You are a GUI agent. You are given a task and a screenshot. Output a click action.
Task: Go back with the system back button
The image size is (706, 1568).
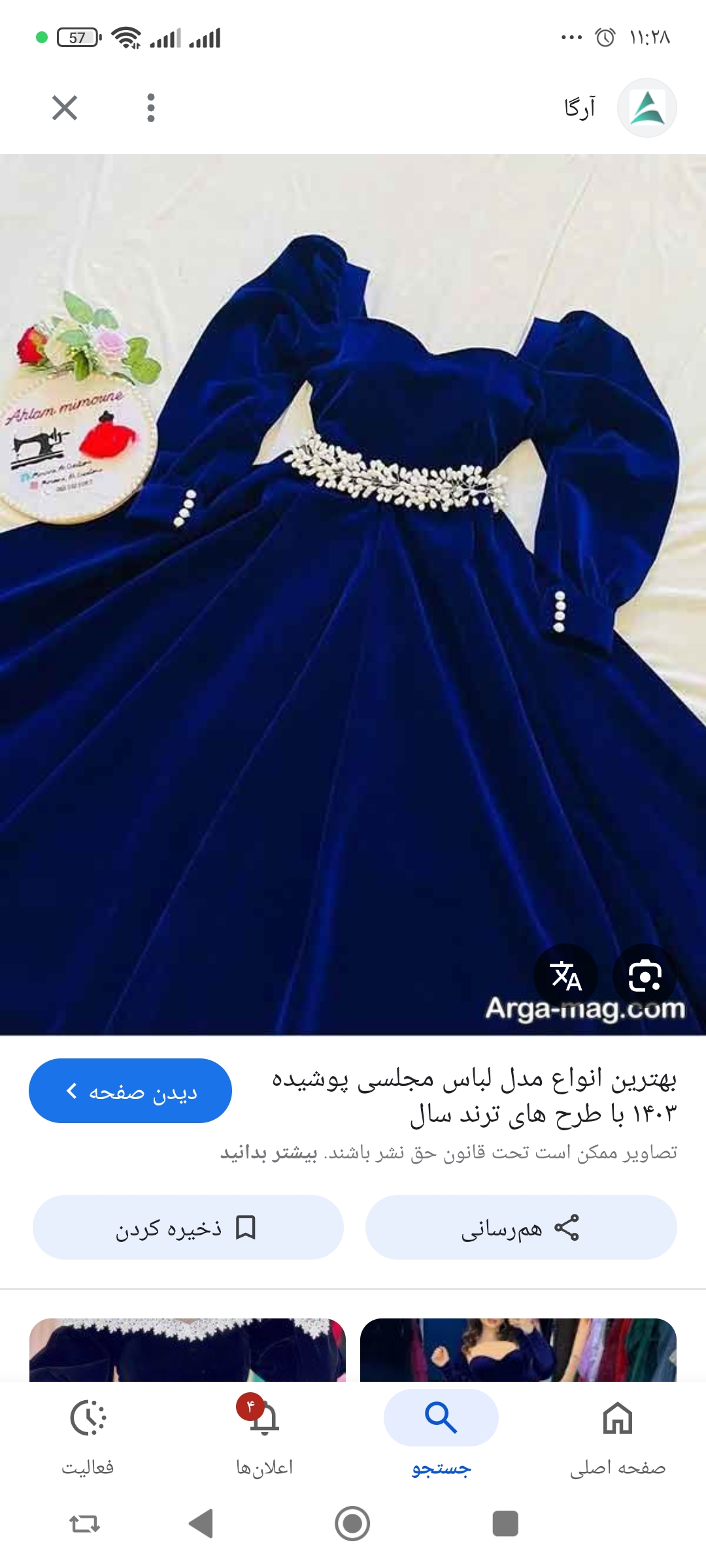click(201, 1524)
